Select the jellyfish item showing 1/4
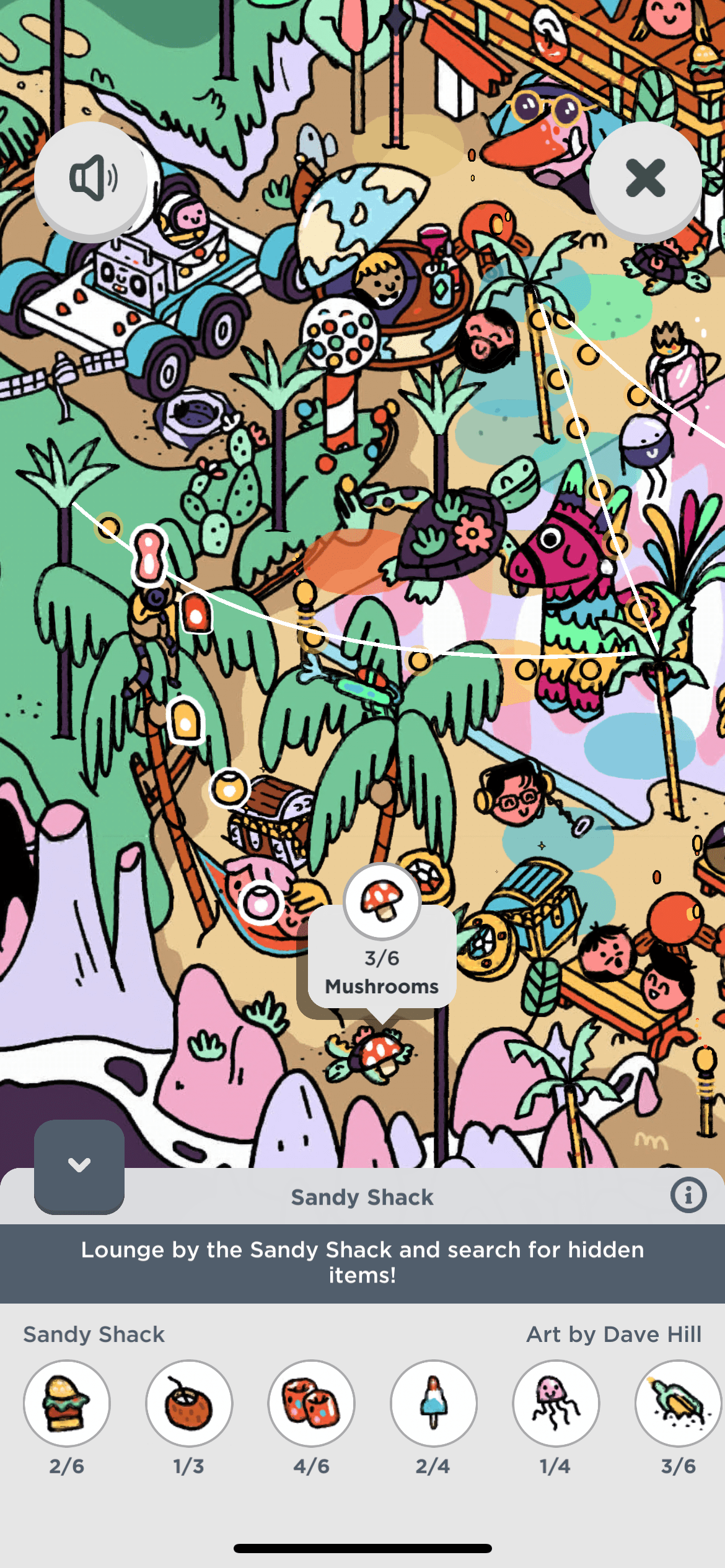Screen dimensions: 725x1568 (x=555, y=1403)
